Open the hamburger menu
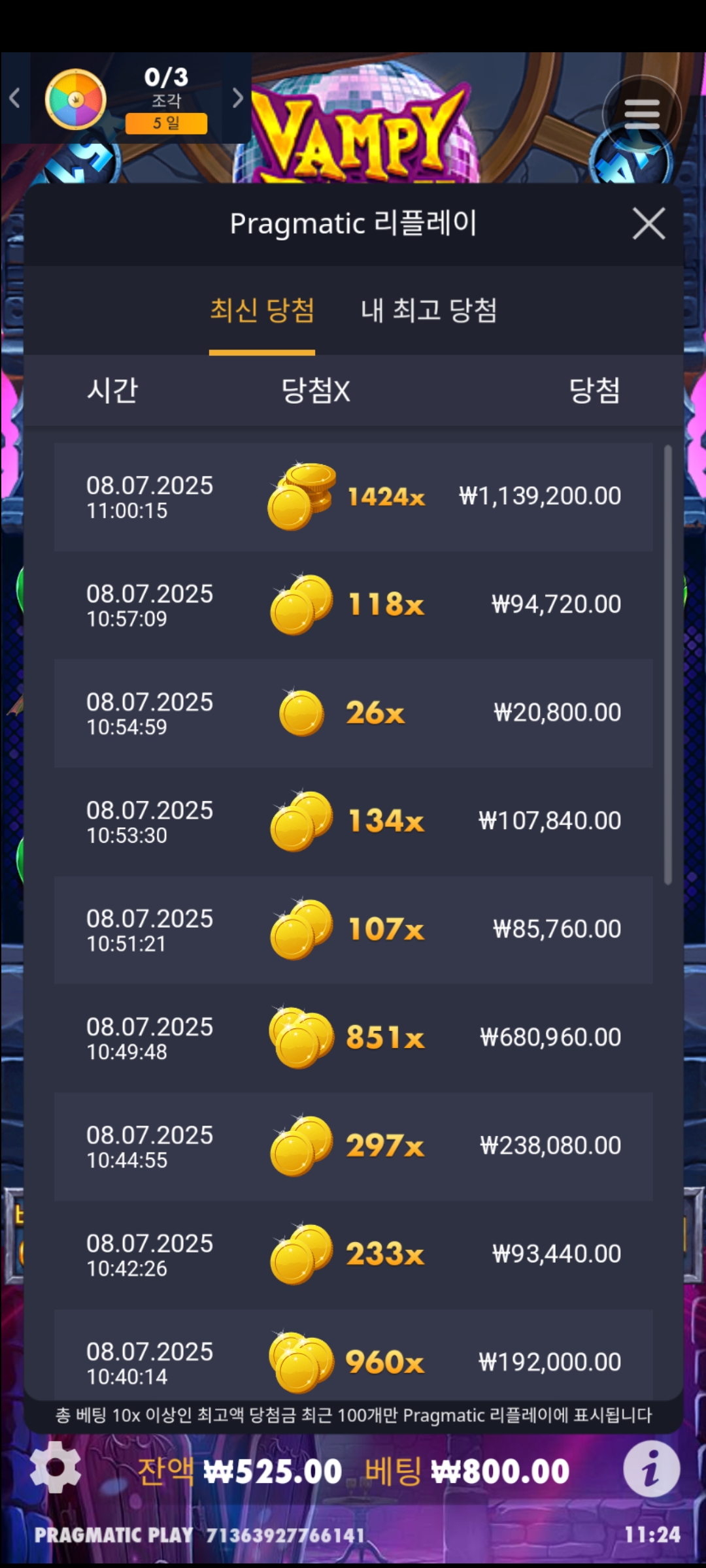 (x=641, y=114)
